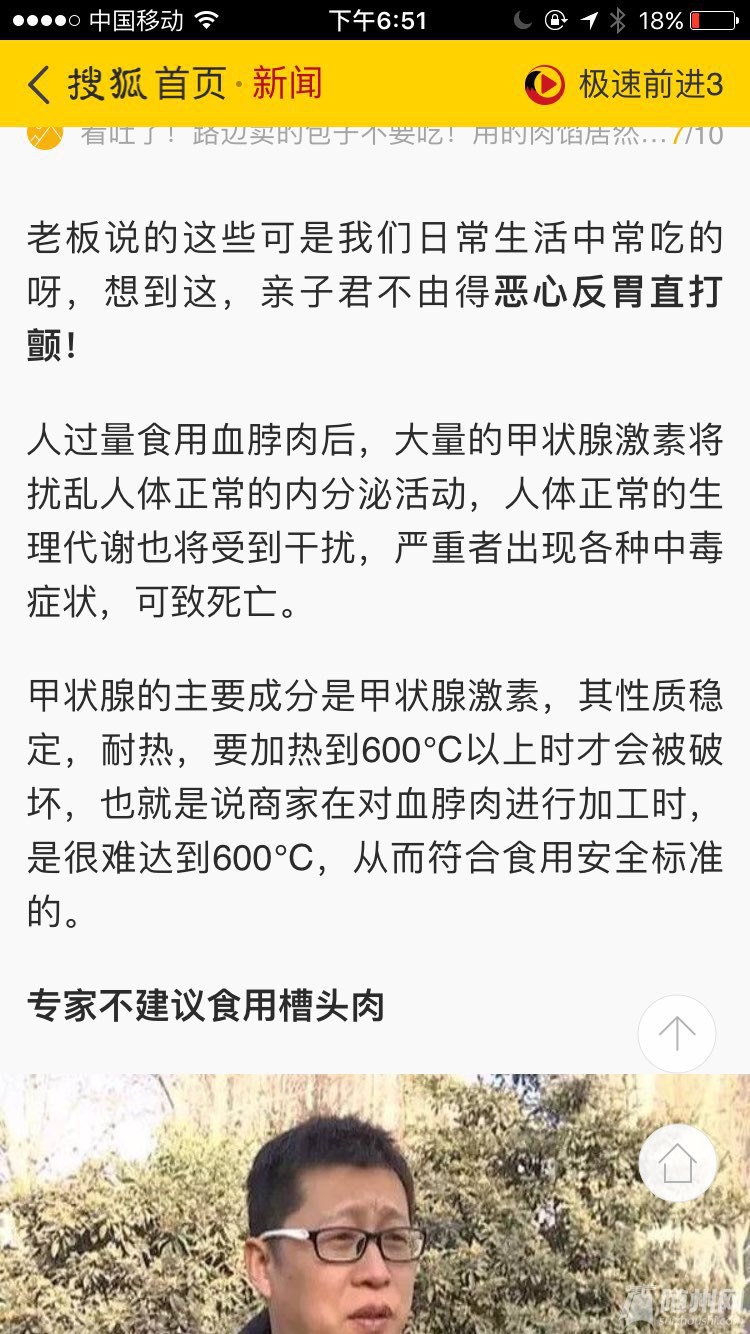The height and width of the screenshot is (1334, 750).
Task: Open the 极速前进3 promotion
Action: point(624,85)
